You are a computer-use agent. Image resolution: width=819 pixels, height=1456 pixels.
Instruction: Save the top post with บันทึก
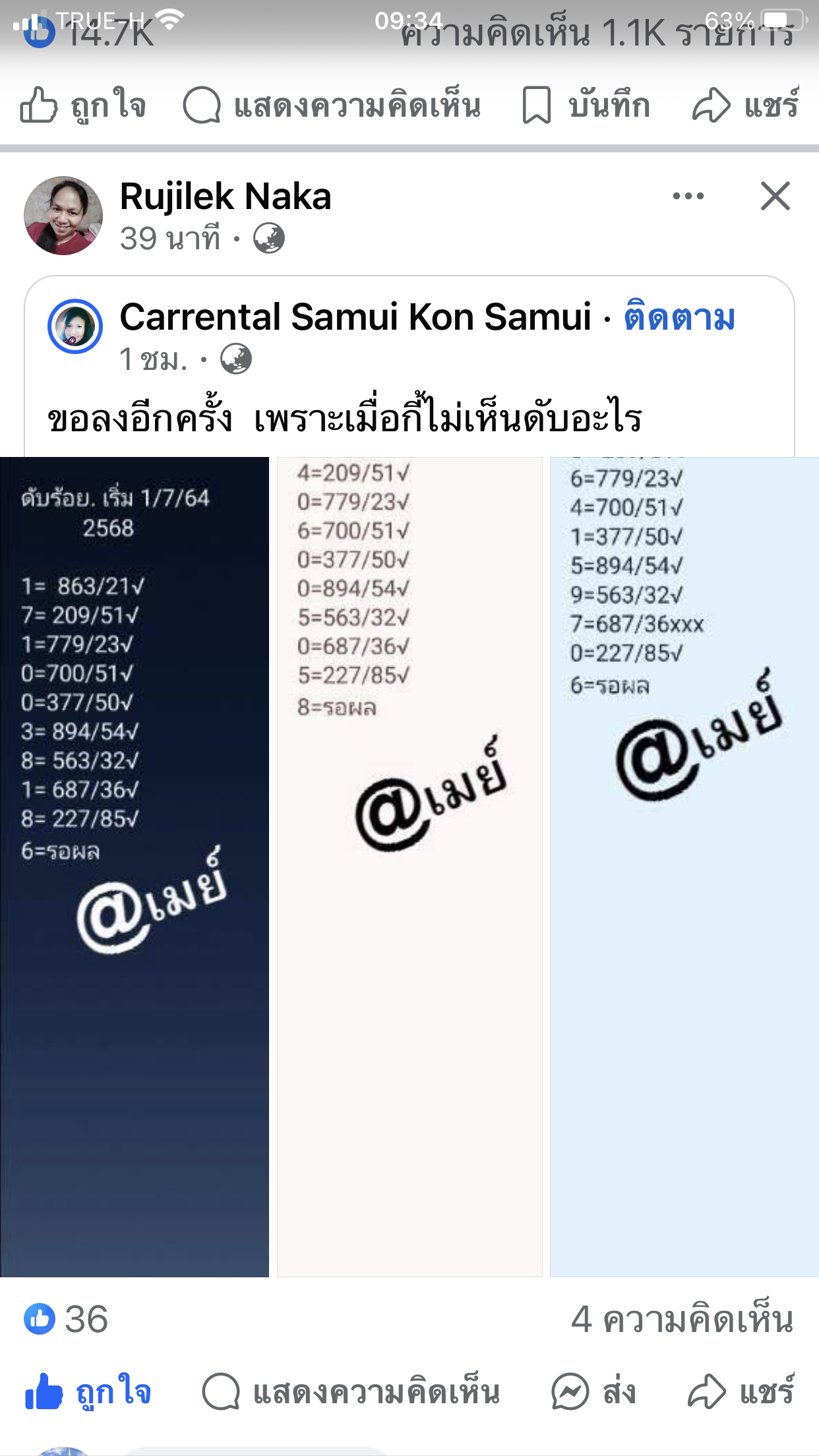[x=586, y=106]
